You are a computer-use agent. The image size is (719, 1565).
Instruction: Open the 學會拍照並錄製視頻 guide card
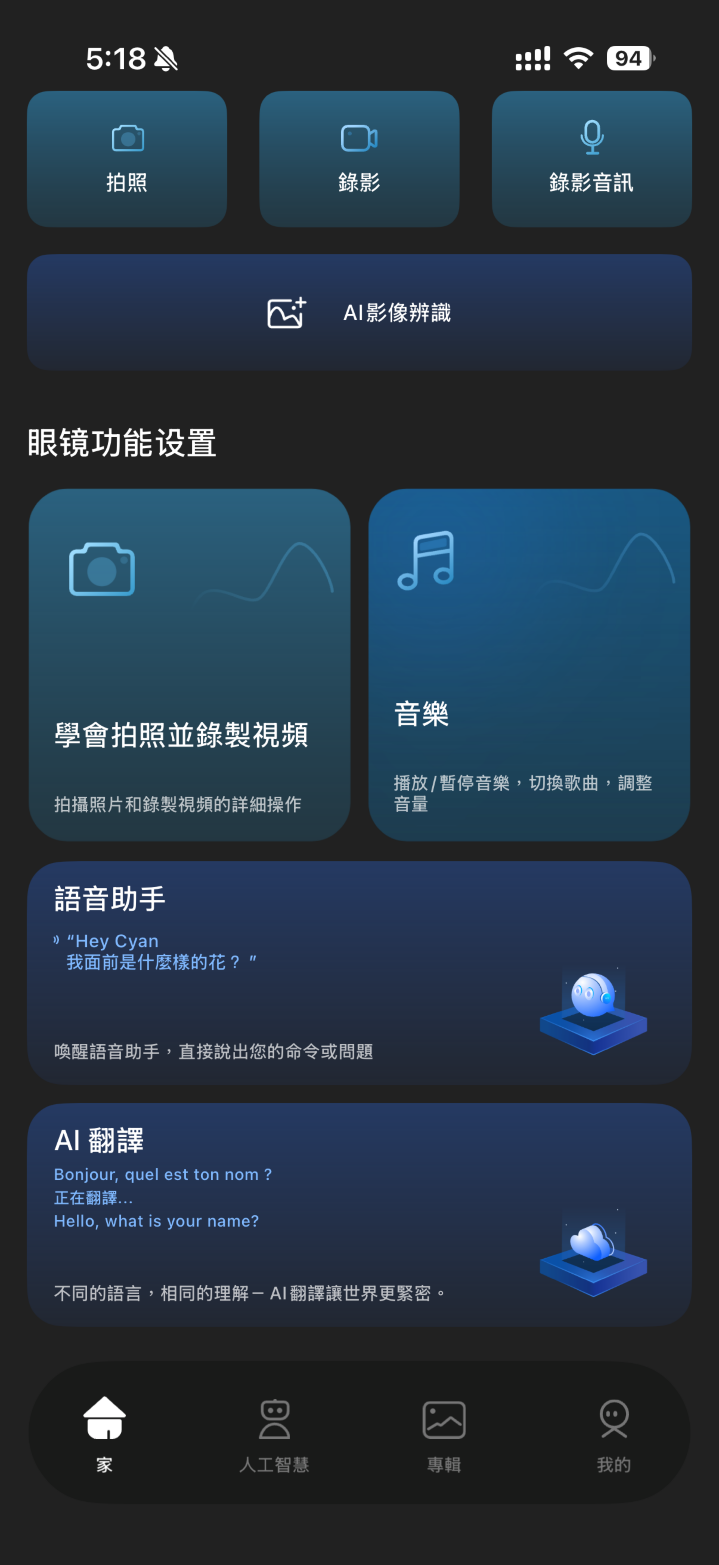click(189, 664)
